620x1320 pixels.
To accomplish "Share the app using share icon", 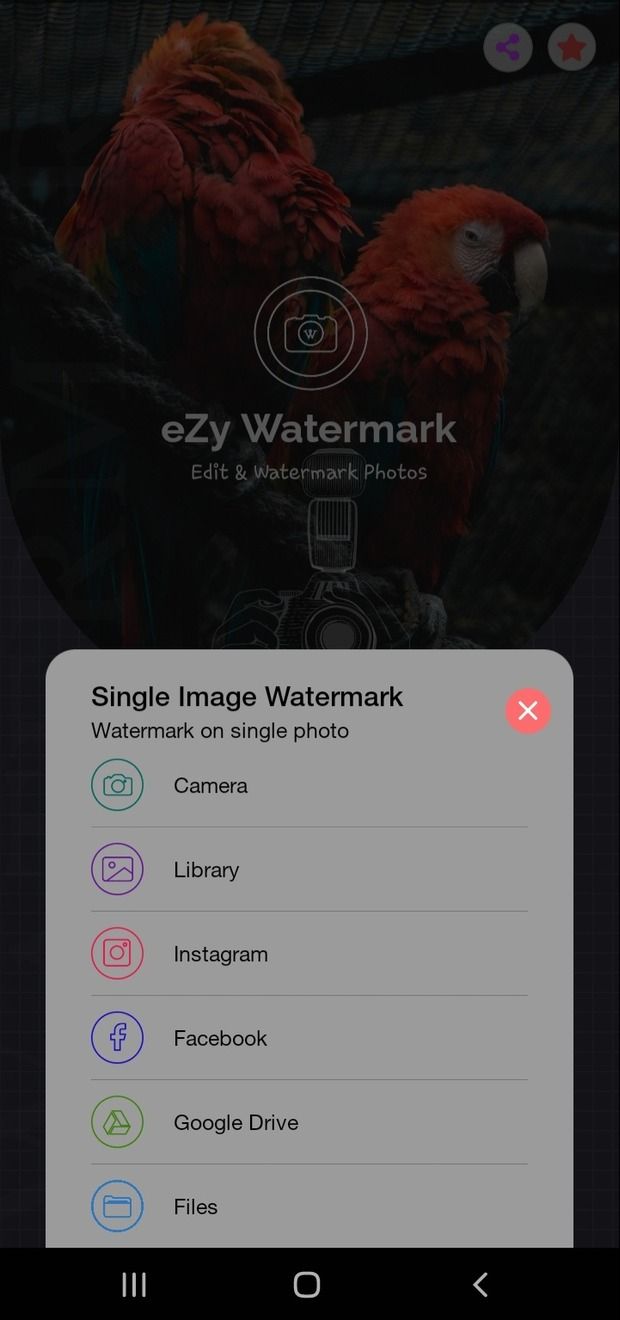I will [508, 47].
